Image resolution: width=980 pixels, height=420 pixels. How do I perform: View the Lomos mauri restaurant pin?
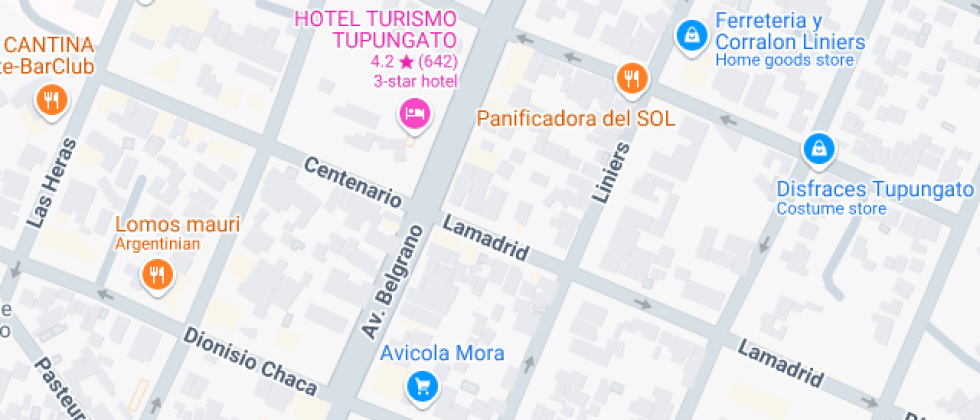coord(156,273)
